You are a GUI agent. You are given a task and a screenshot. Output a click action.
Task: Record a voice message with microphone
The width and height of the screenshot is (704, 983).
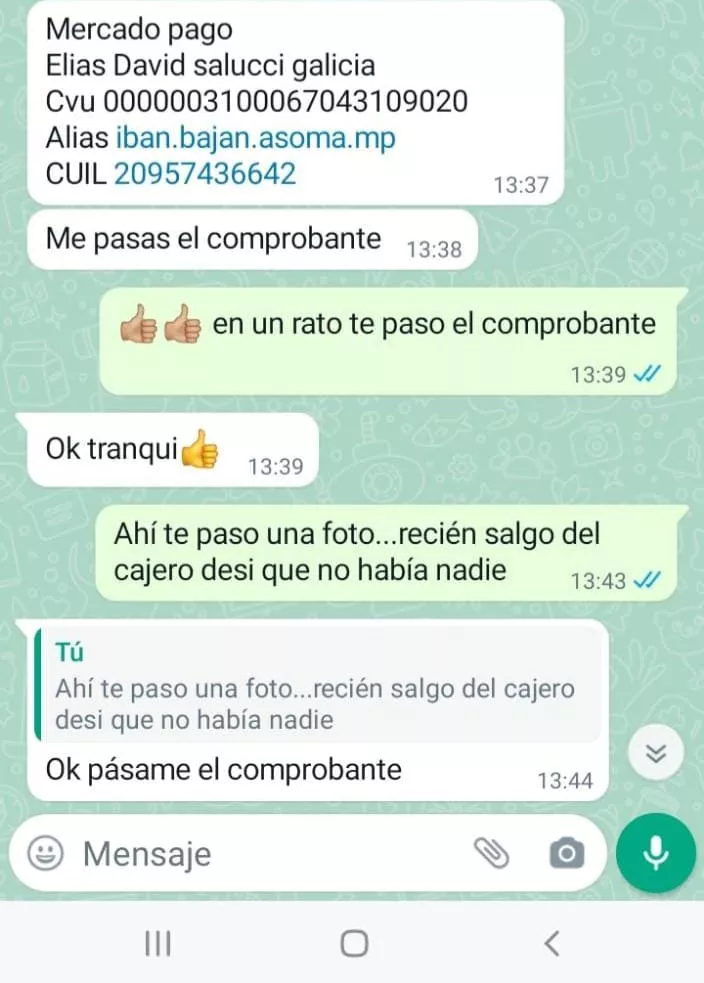coord(656,853)
